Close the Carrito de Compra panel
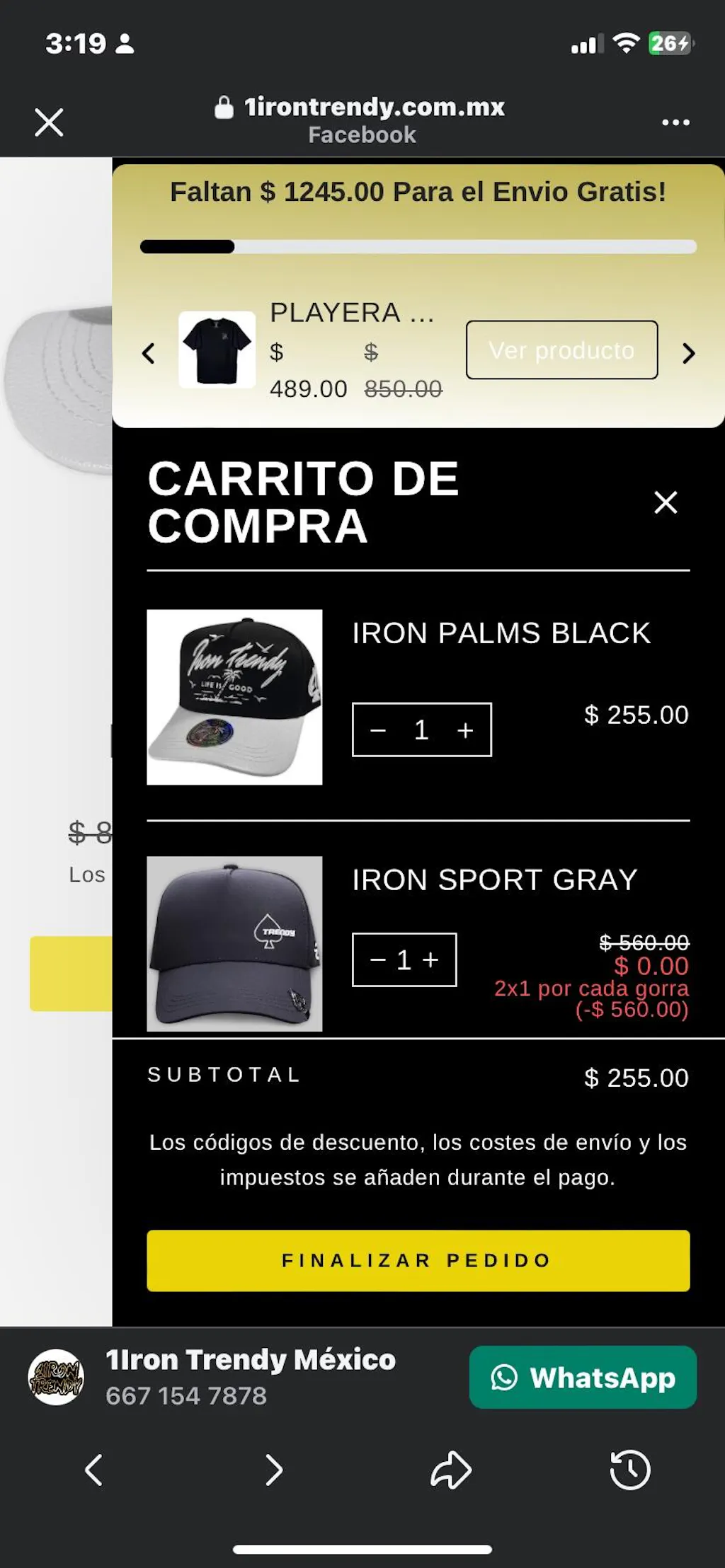725x1568 pixels. (x=666, y=502)
